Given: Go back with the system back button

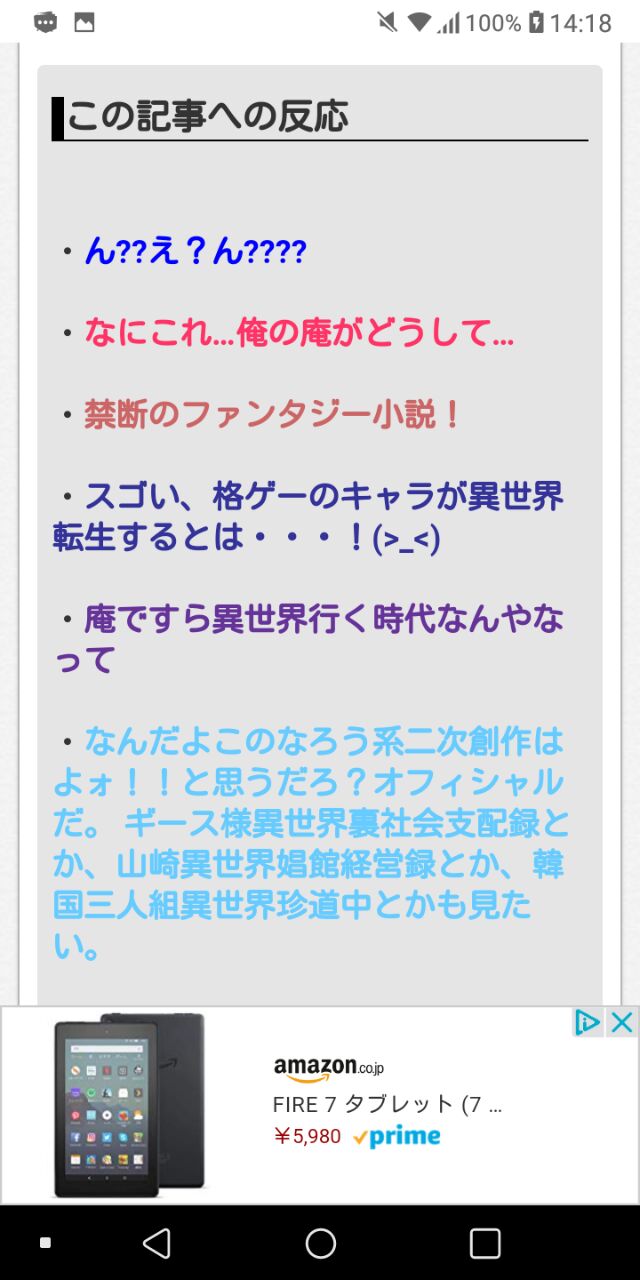Looking at the screenshot, I should pyautogui.click(x=156, y=1243).
